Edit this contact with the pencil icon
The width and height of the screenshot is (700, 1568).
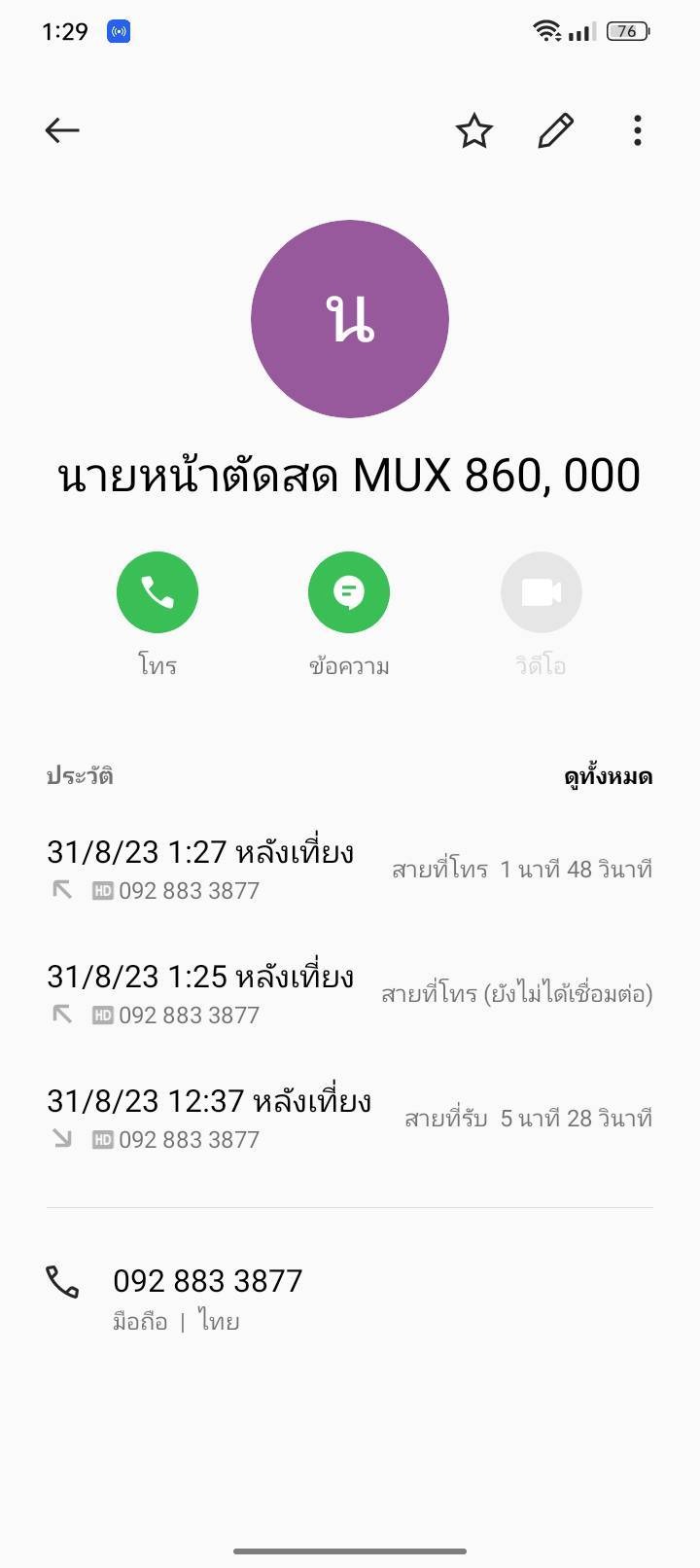coord(555,130)
